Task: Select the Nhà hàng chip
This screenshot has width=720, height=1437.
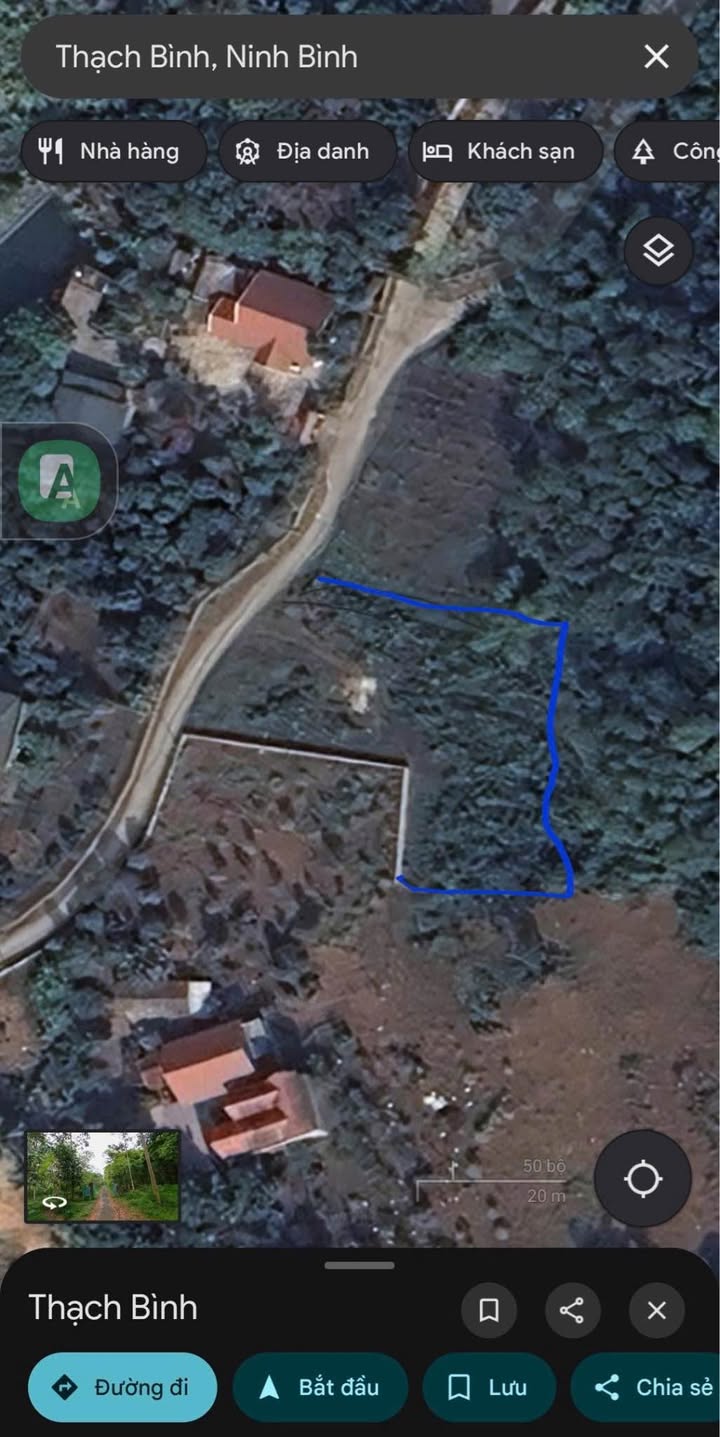Action: (113, 151)
